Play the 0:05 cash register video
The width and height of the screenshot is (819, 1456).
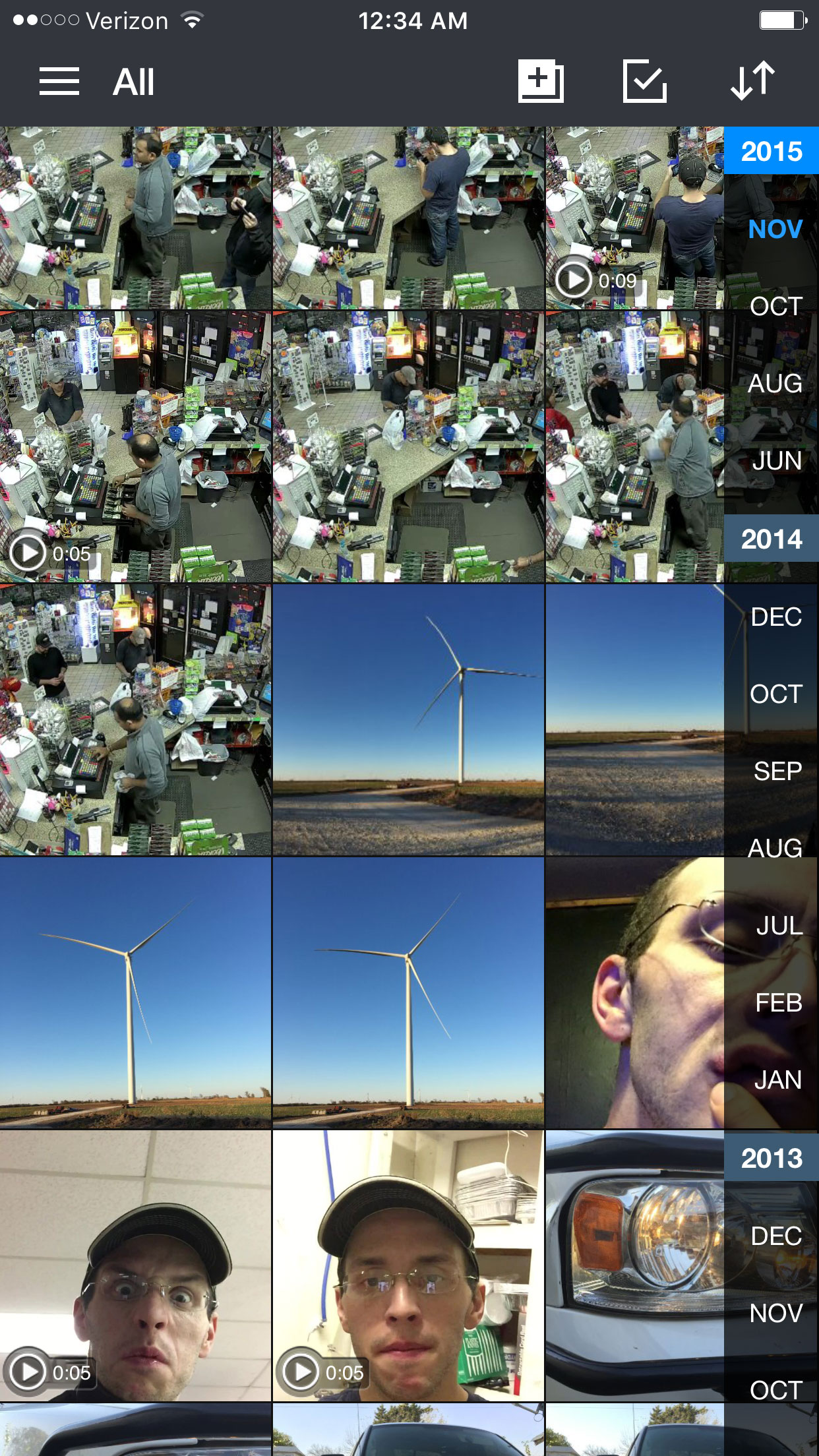(x=135, y=446)
